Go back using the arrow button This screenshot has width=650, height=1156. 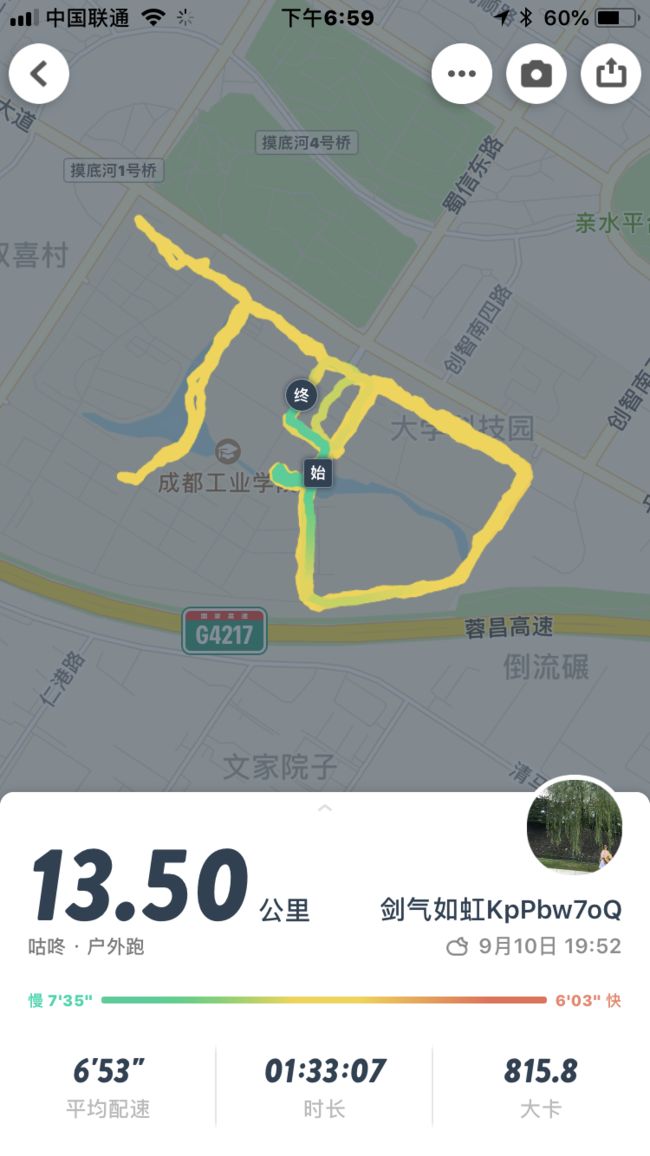click(39, 74)
